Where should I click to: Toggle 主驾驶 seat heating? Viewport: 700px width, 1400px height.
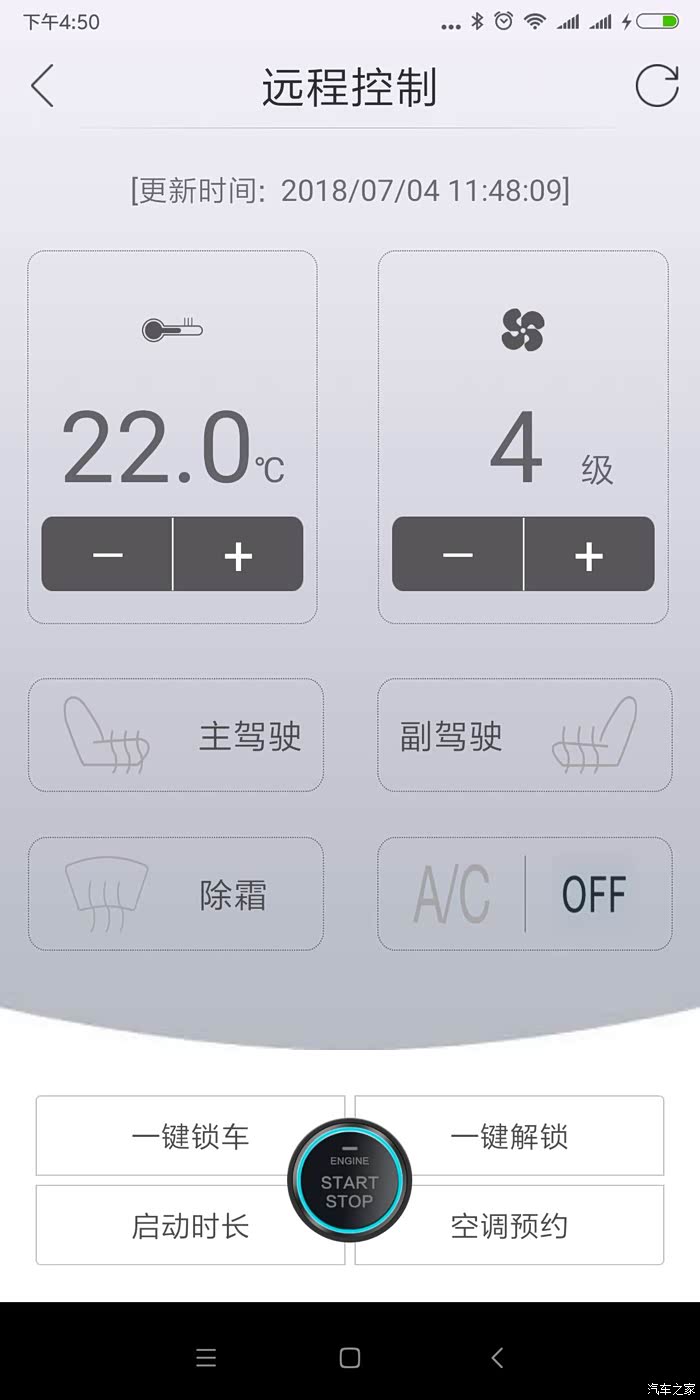pos(176,736)
